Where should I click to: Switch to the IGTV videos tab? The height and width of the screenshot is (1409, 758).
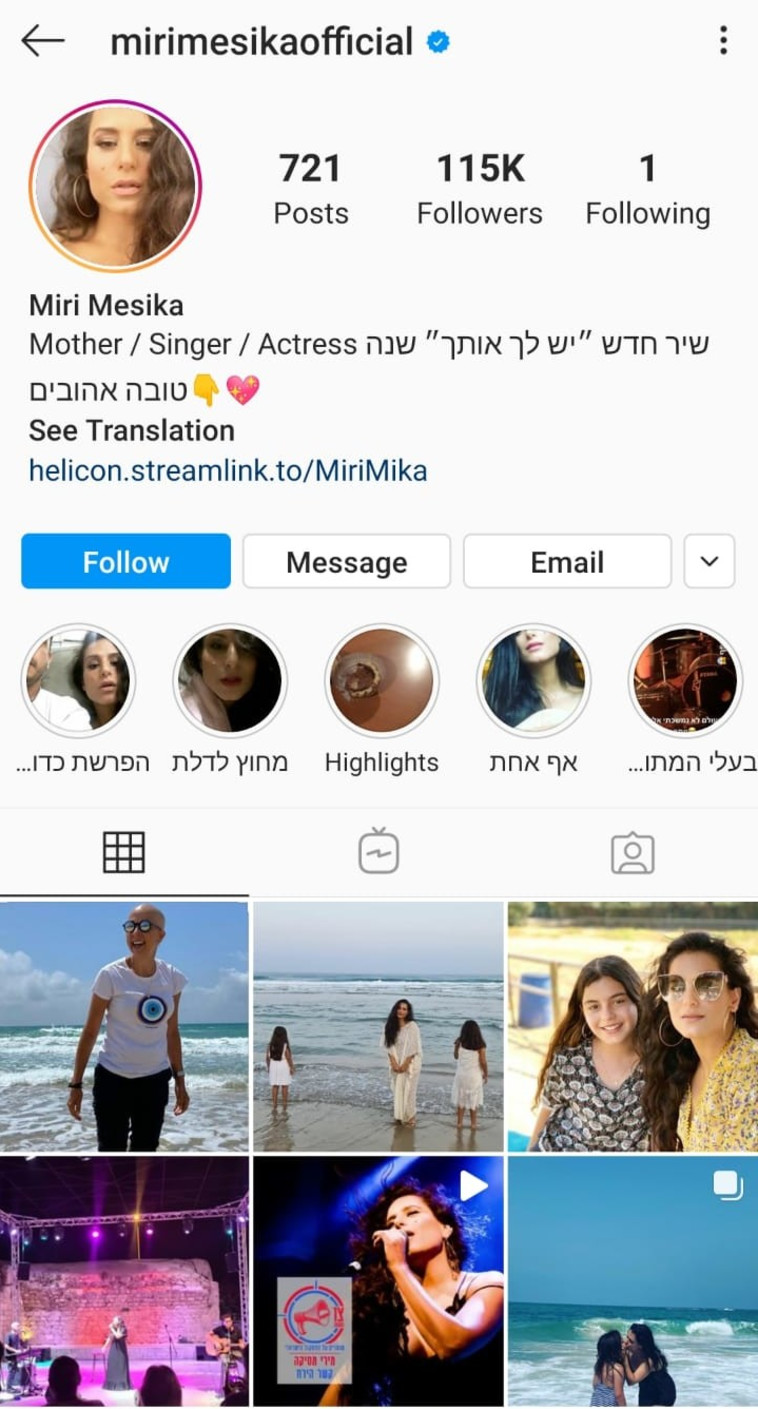coord(379,853)
